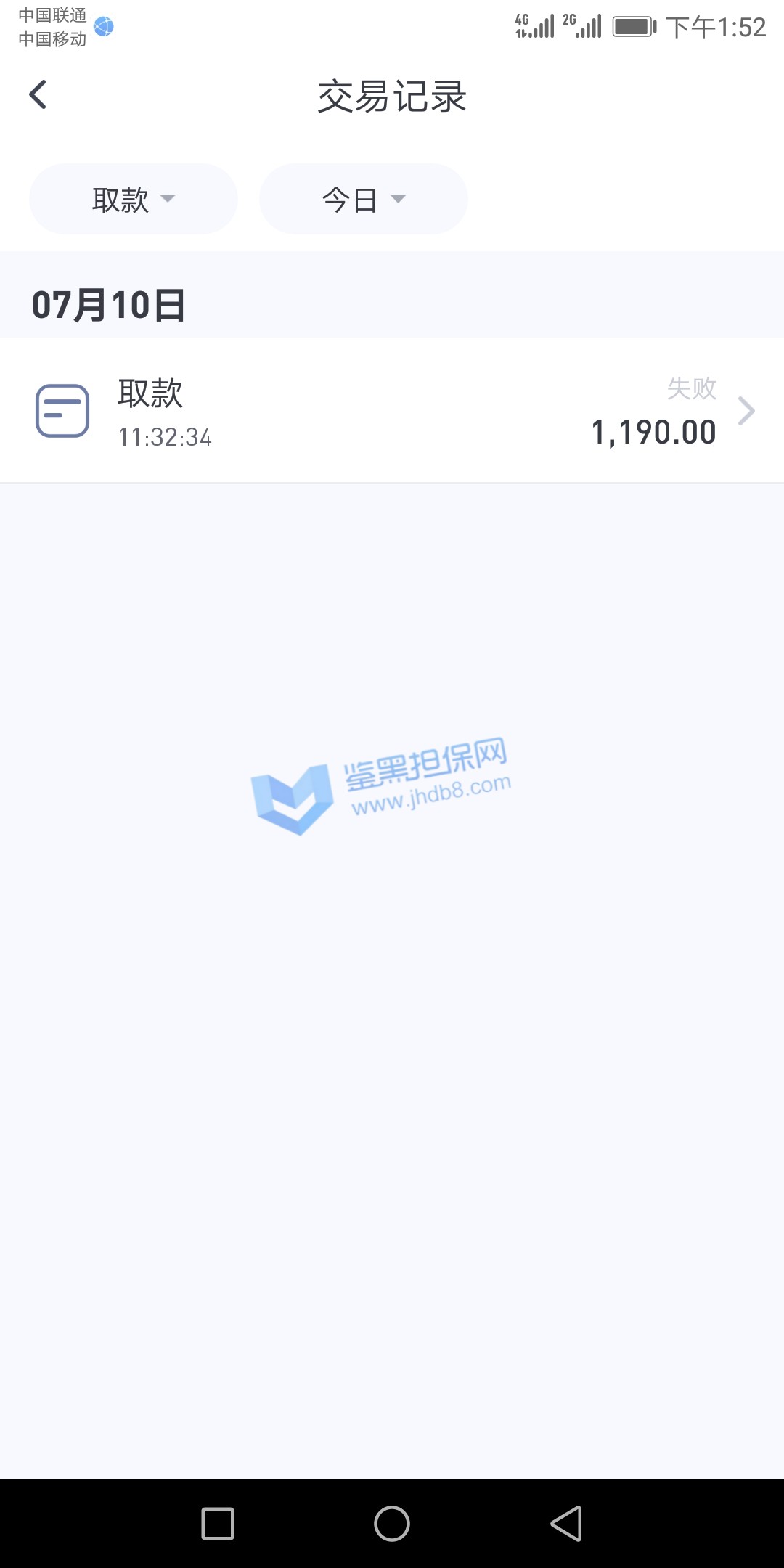Viewport: 784px width, 1568px height.
Task: Open the 取款 transaction type dropdown
Action: [x=134, y=199]
